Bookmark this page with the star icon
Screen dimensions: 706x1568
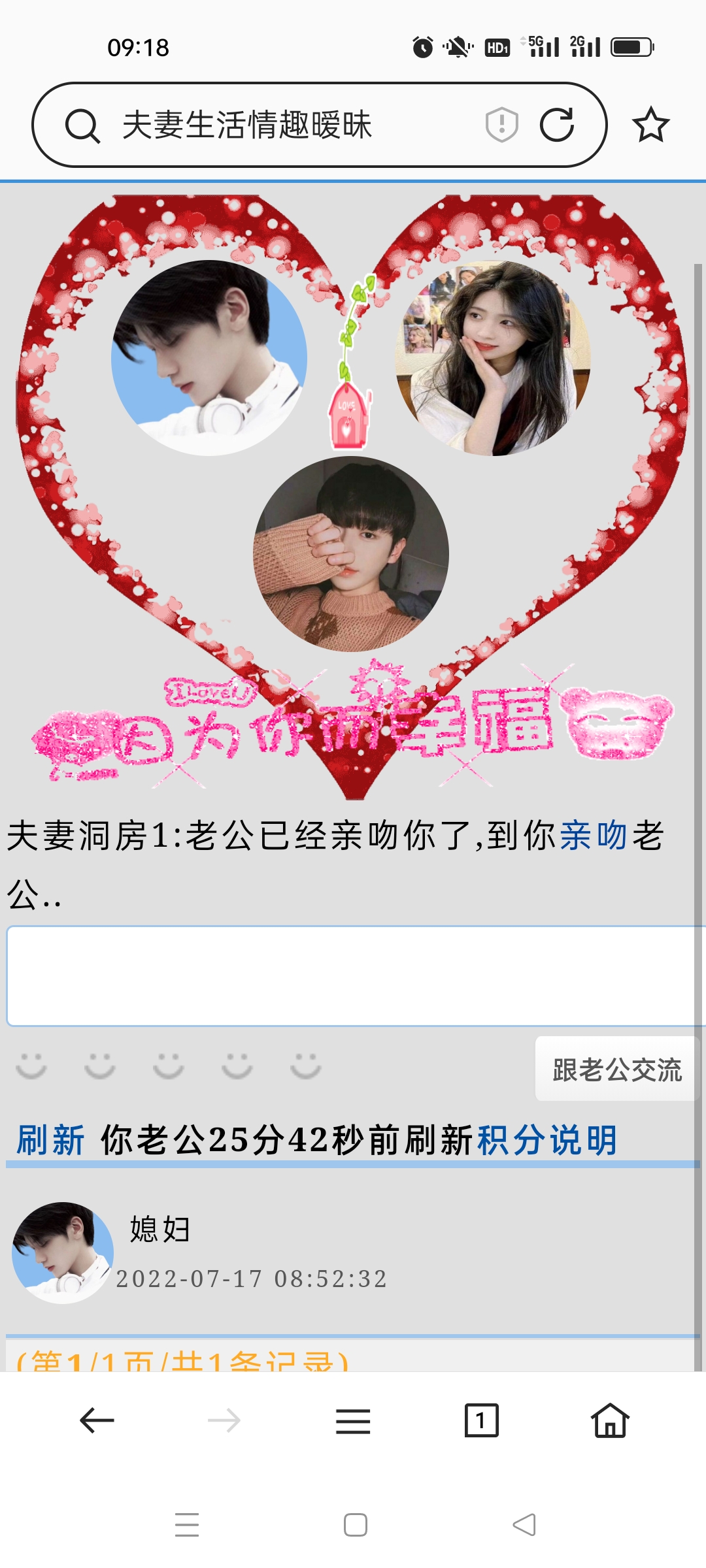pos(650,125)
